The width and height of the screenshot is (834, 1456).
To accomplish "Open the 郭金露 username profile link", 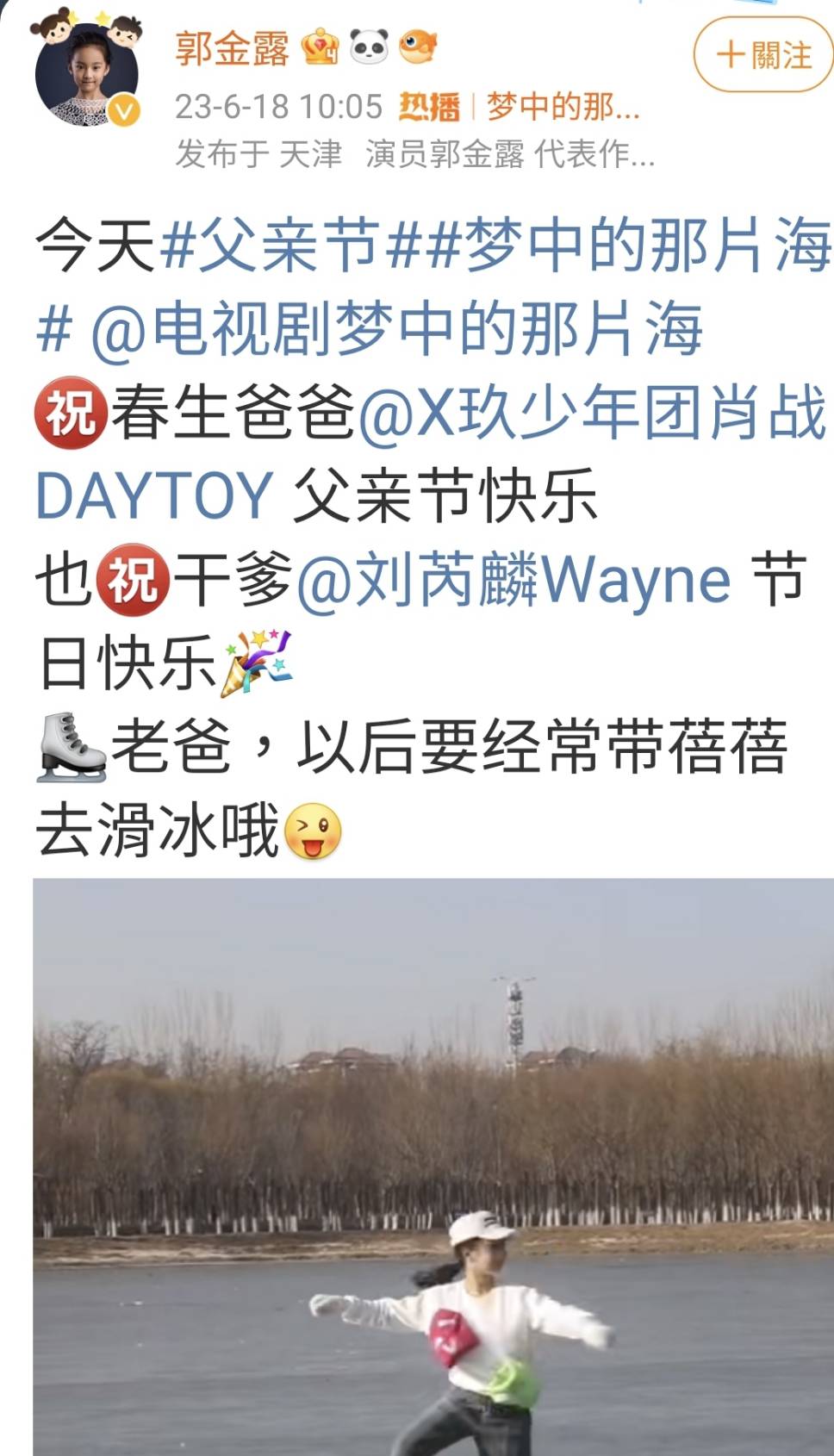I will 232,49.
